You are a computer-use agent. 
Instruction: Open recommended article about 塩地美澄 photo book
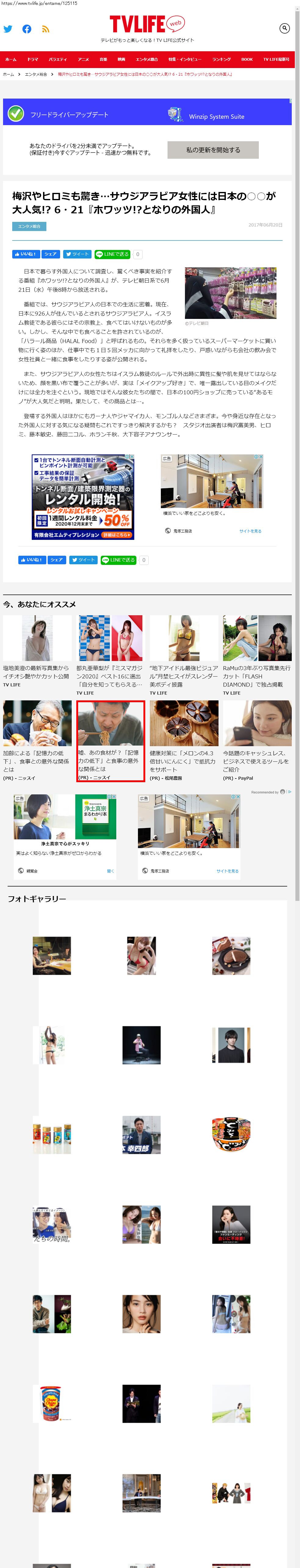click(37, 671)
